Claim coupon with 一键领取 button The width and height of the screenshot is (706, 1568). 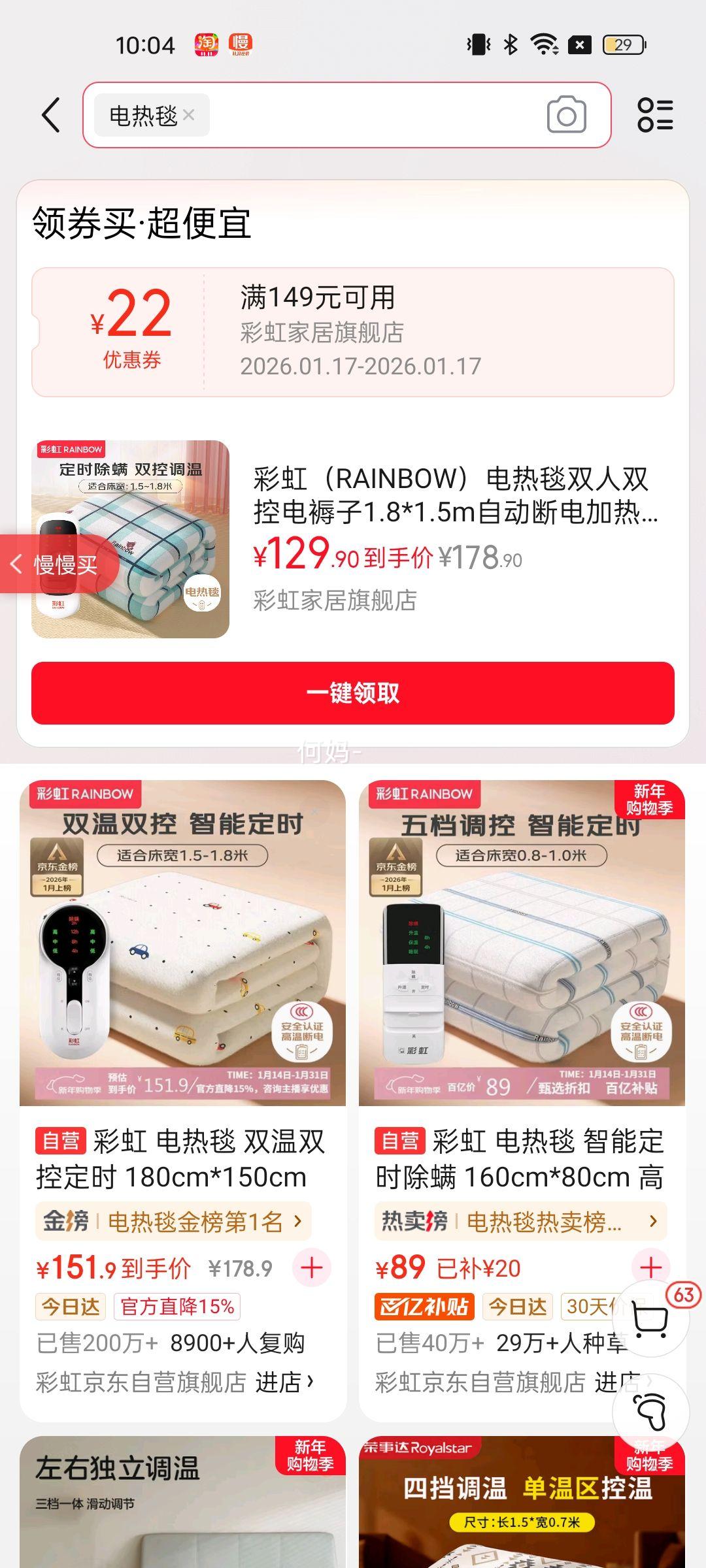click(x=353, y=693)
